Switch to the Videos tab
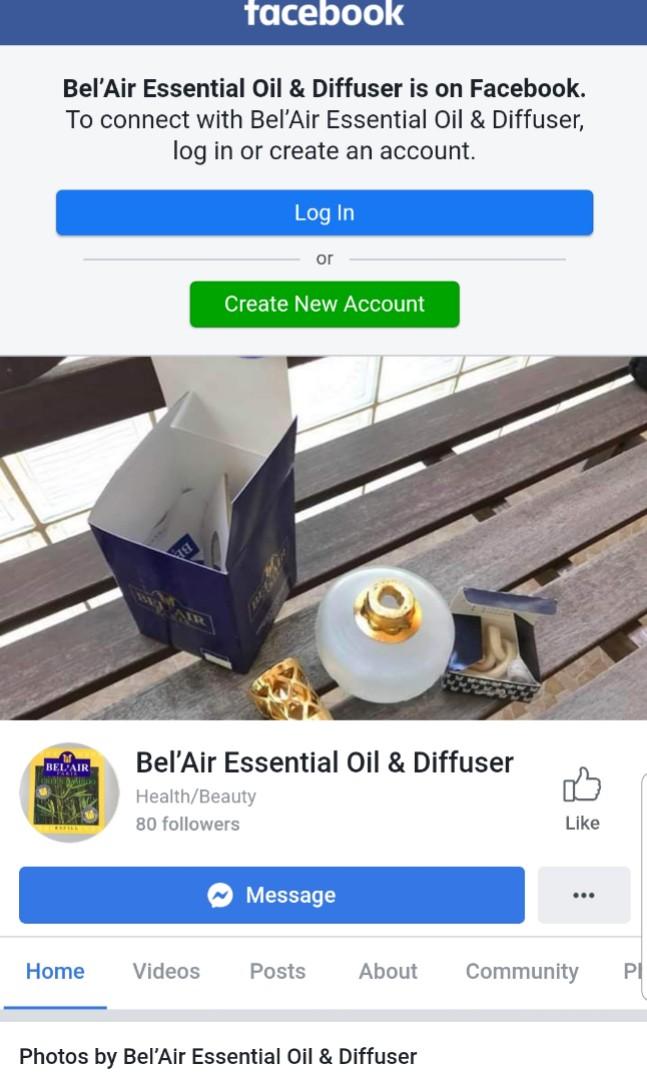Image resolution: width=647 pixels, height=1080 pixels. (x=166, y=971)
